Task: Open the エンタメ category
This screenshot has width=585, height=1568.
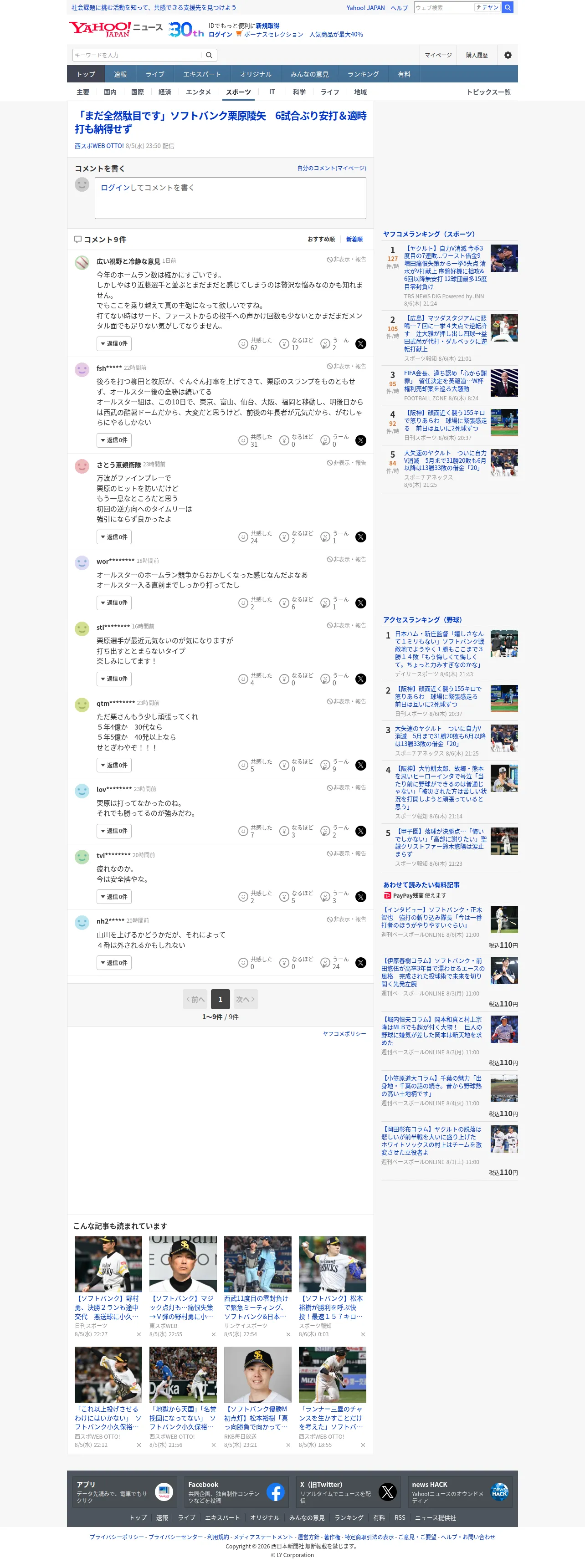Action: 199,92
